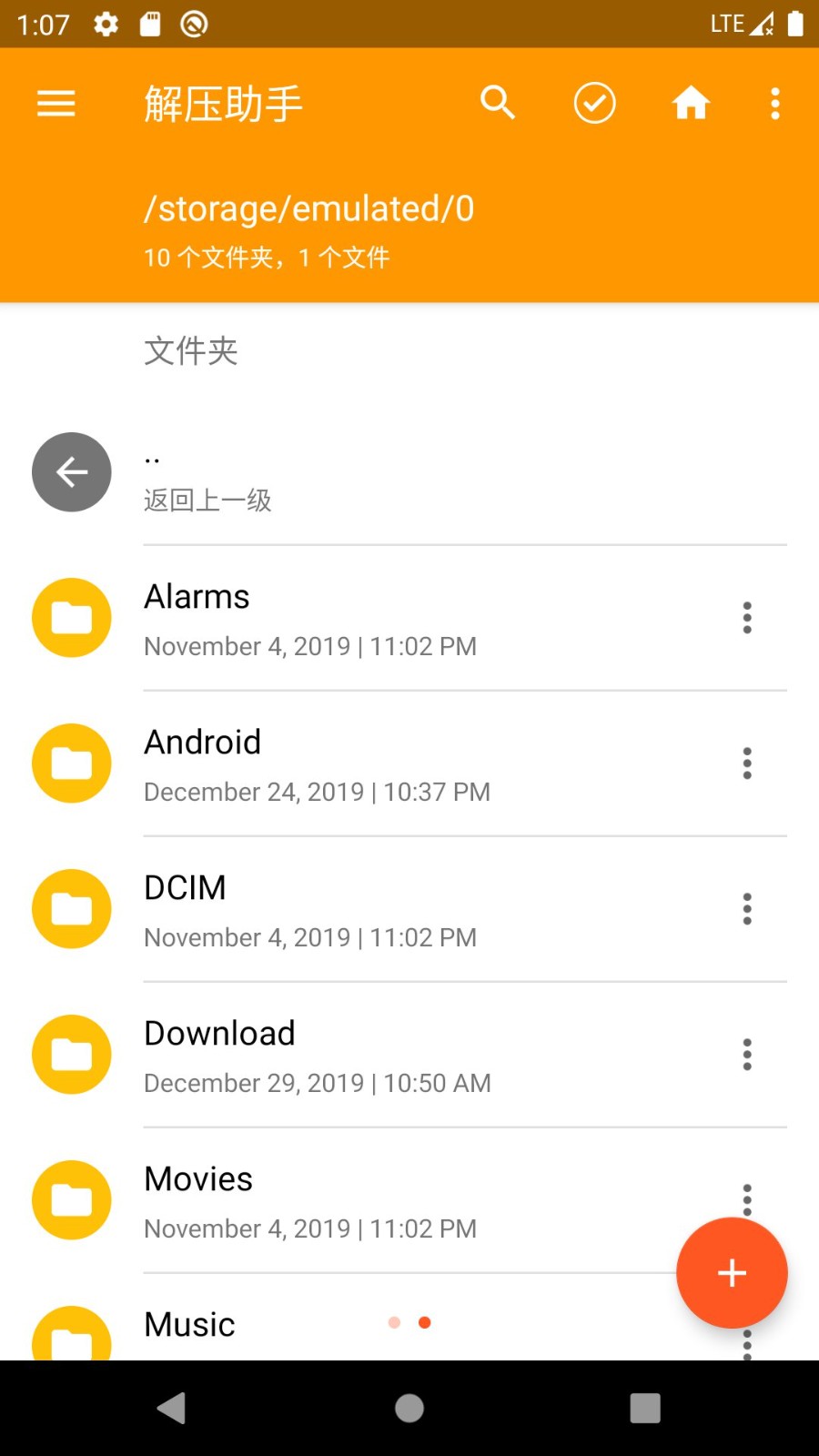Image resolution: width=819 pixels, height=1456 pixels.
Task: Tap the Alarms folder icon
Action: pyautogui.click(x=71, y=617)
